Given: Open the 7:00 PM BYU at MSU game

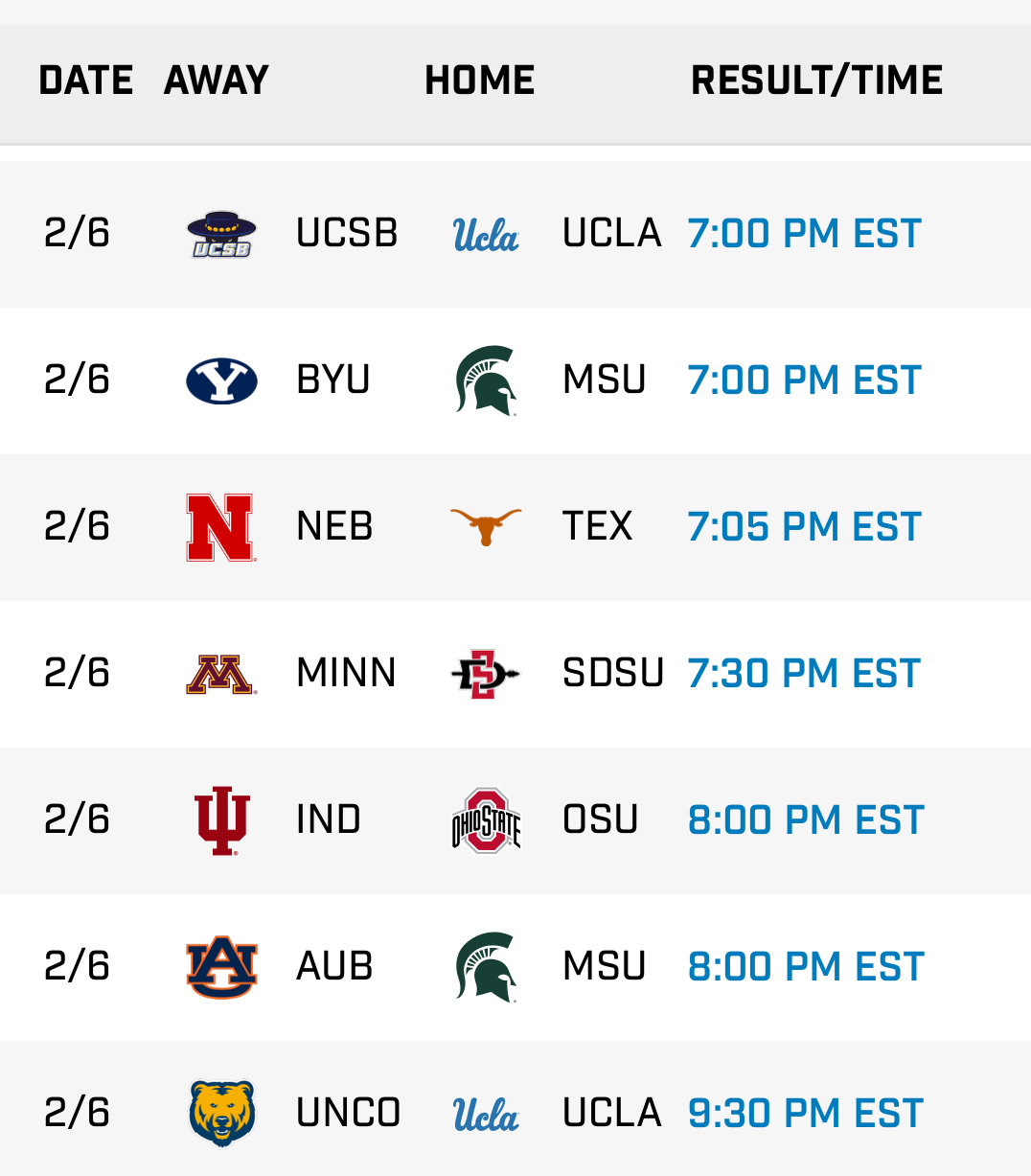Looking at the screenshot, I should (x=804, y=380).
